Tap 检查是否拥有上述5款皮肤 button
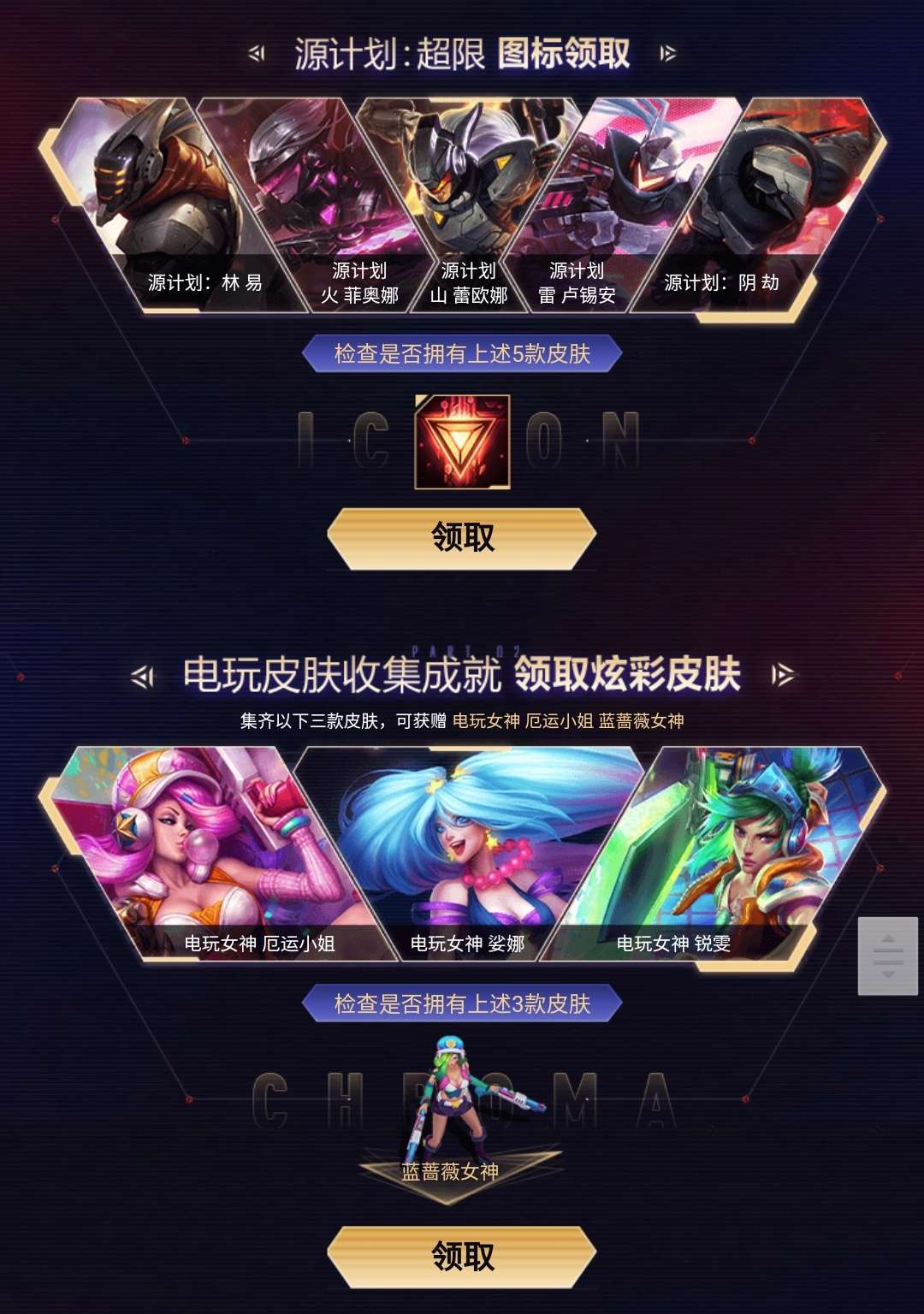Viewport: 924px width, 1314px height. 462,354
